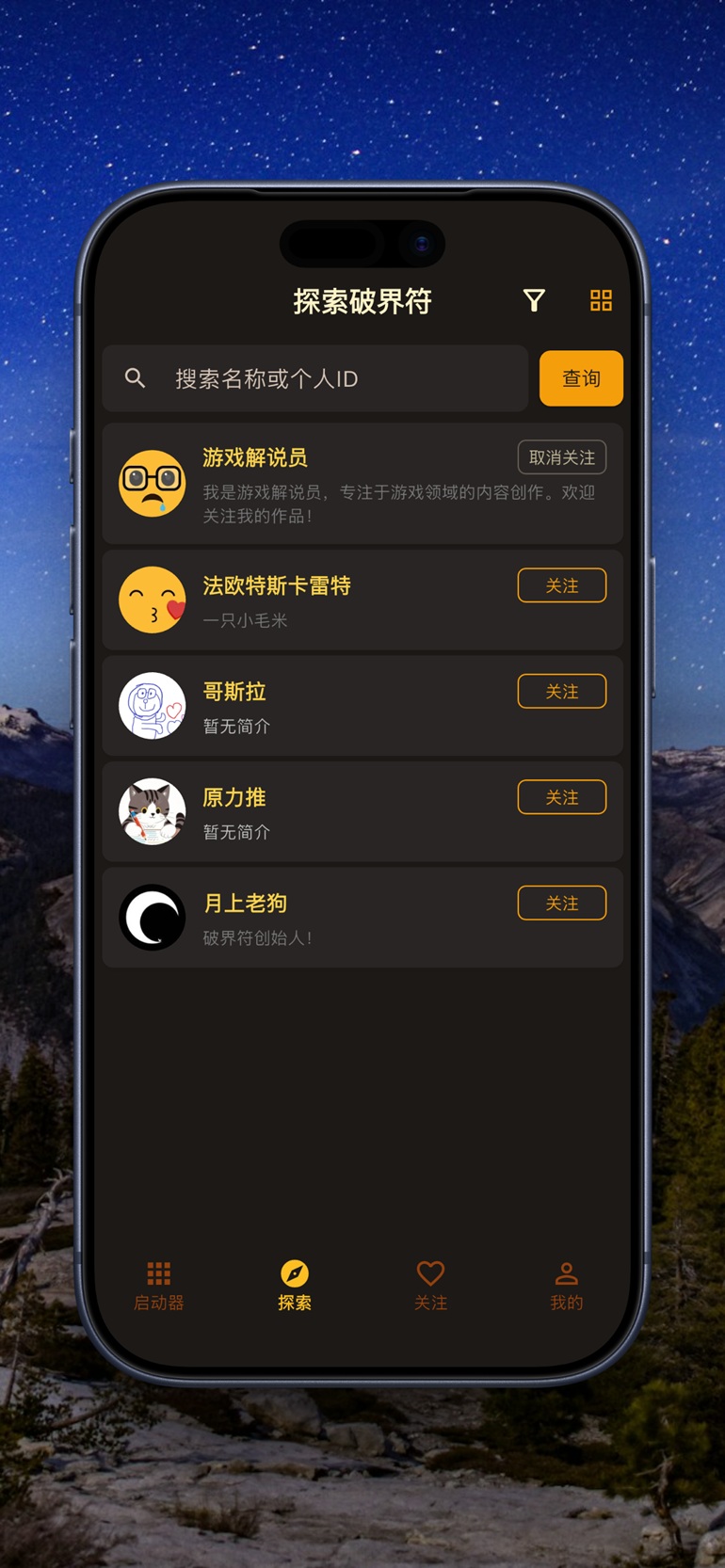Follow 原力推 with its 关注 button
This screenshot has height=1568, width=725.
[x=561, y=796]
